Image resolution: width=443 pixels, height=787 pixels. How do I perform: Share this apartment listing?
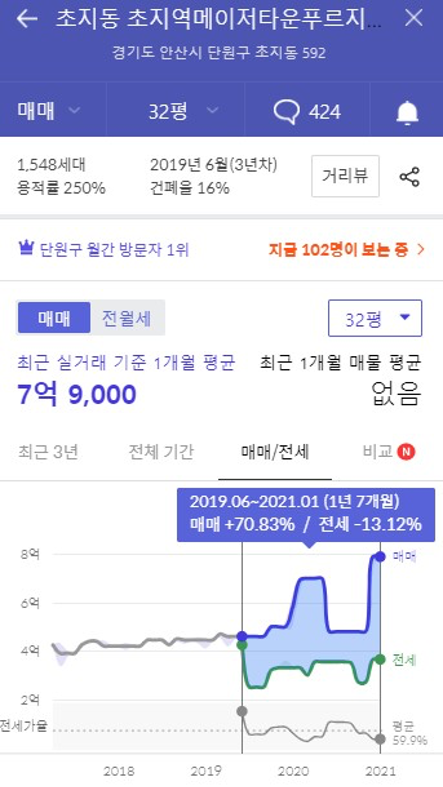pyautogui.click(x=409, y=177)
